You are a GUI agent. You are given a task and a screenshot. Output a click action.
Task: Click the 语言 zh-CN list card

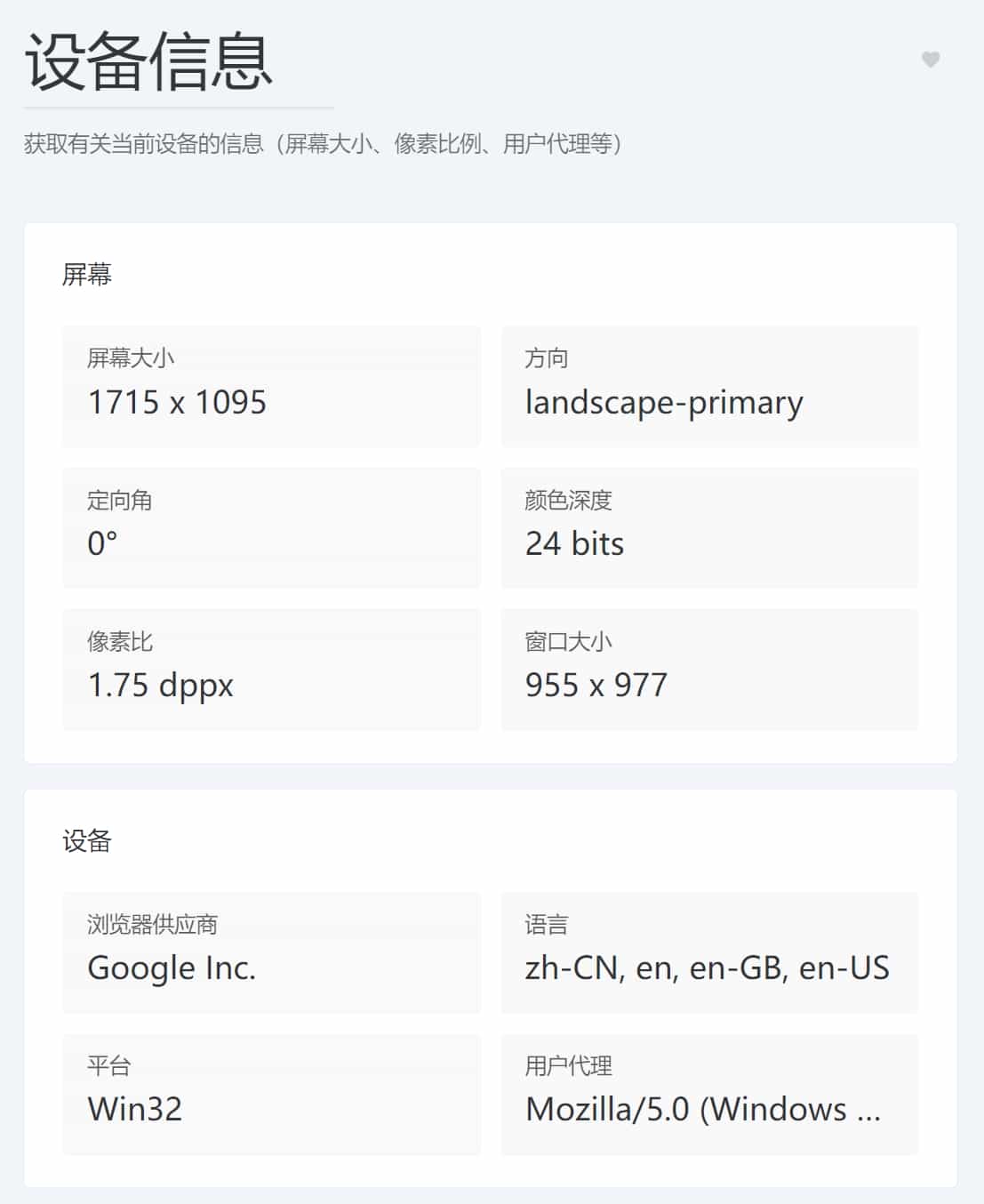click(x=709, y=952)
